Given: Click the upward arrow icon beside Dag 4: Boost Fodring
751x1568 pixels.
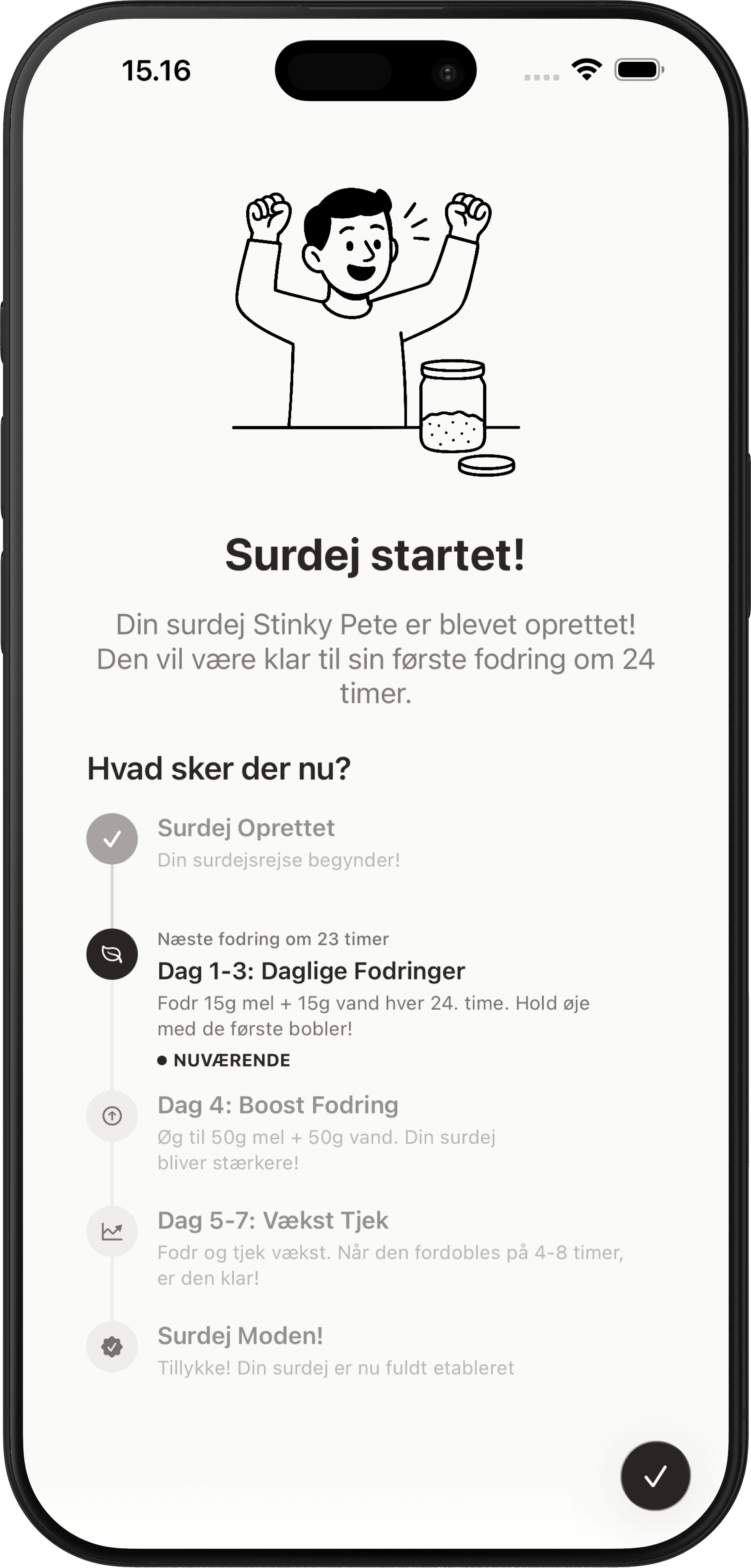Looking at the screenshot, I should click(113, 1116).
